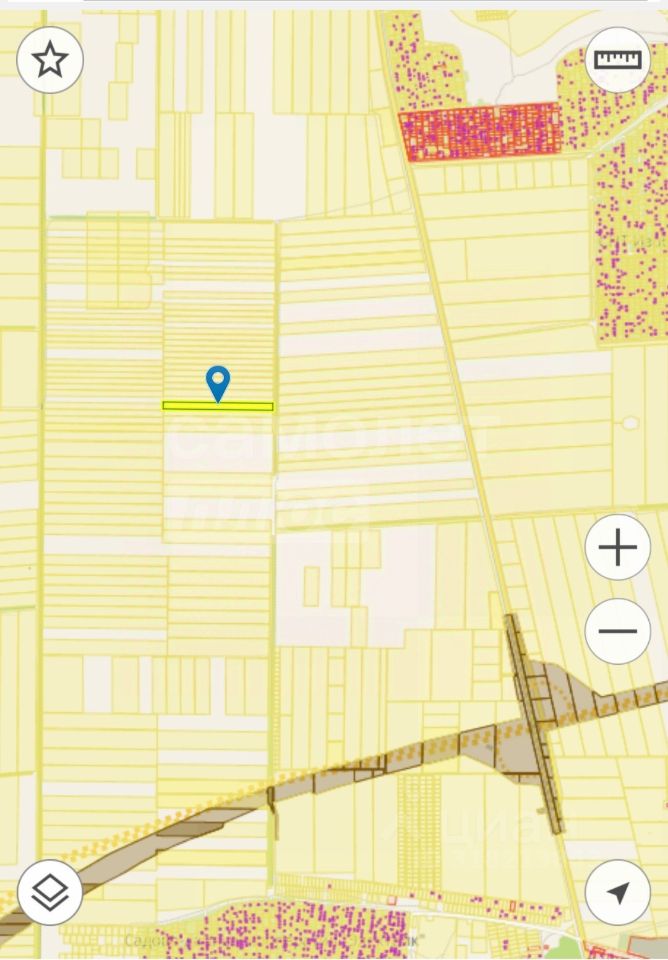The height and width of the screenshot is (960, 668).
Task: Zoom in on the map
Action: [x=618, y=547]
